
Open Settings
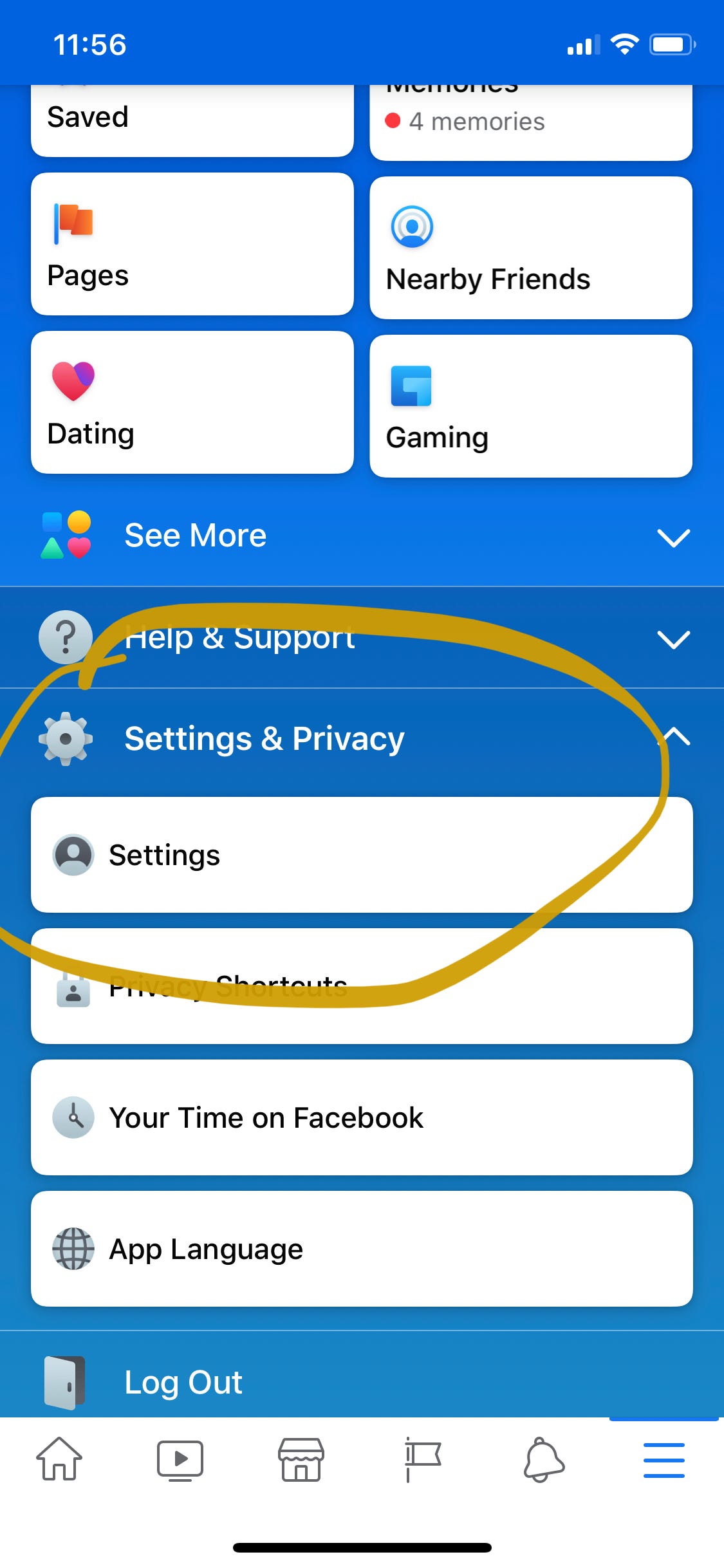point(362,855)
